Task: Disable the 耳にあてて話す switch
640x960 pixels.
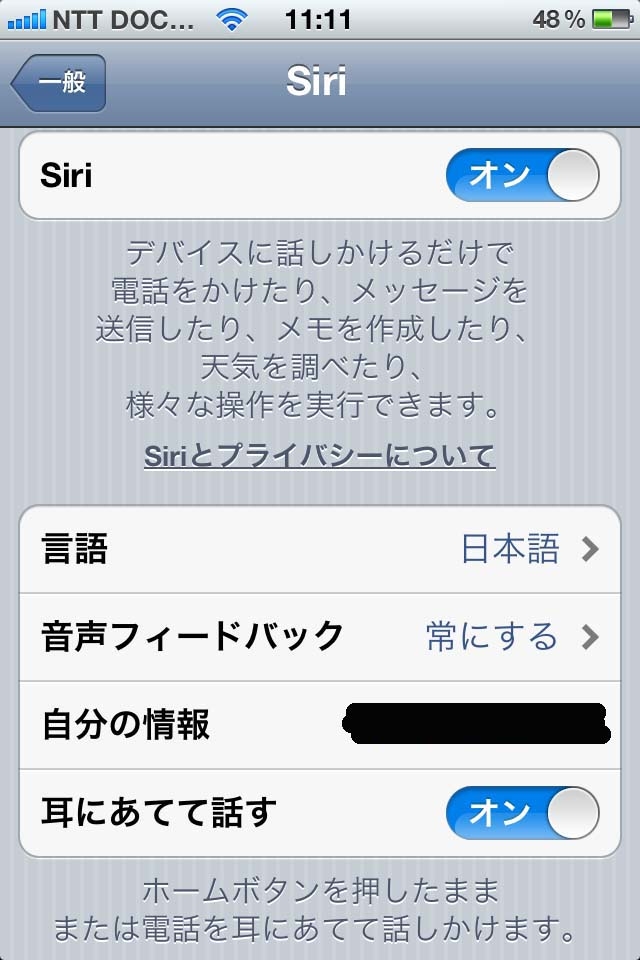Action: (x=522, y=811)
